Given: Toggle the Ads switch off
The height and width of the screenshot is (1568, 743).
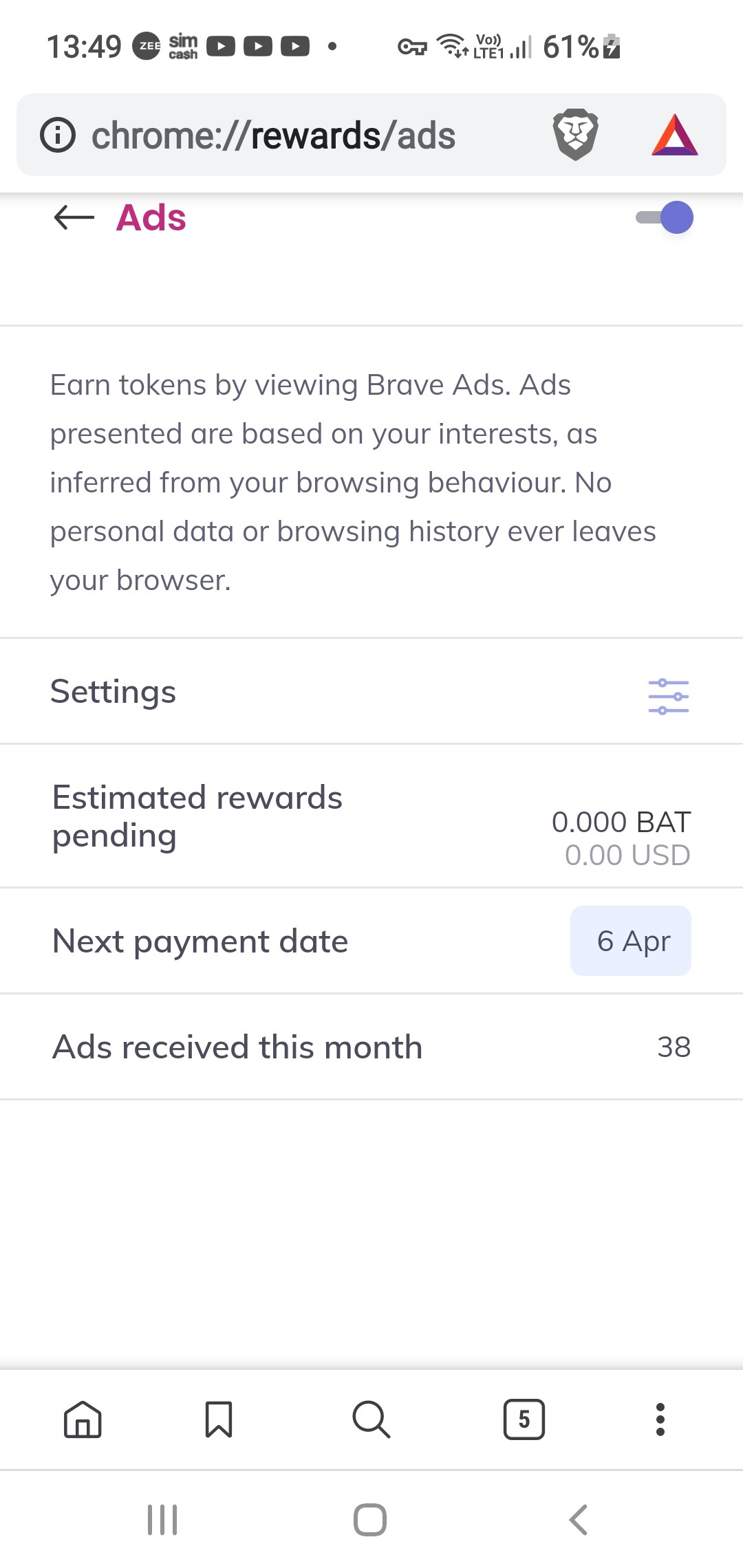Looking at the screenshot, I should [x=665, y=217].
